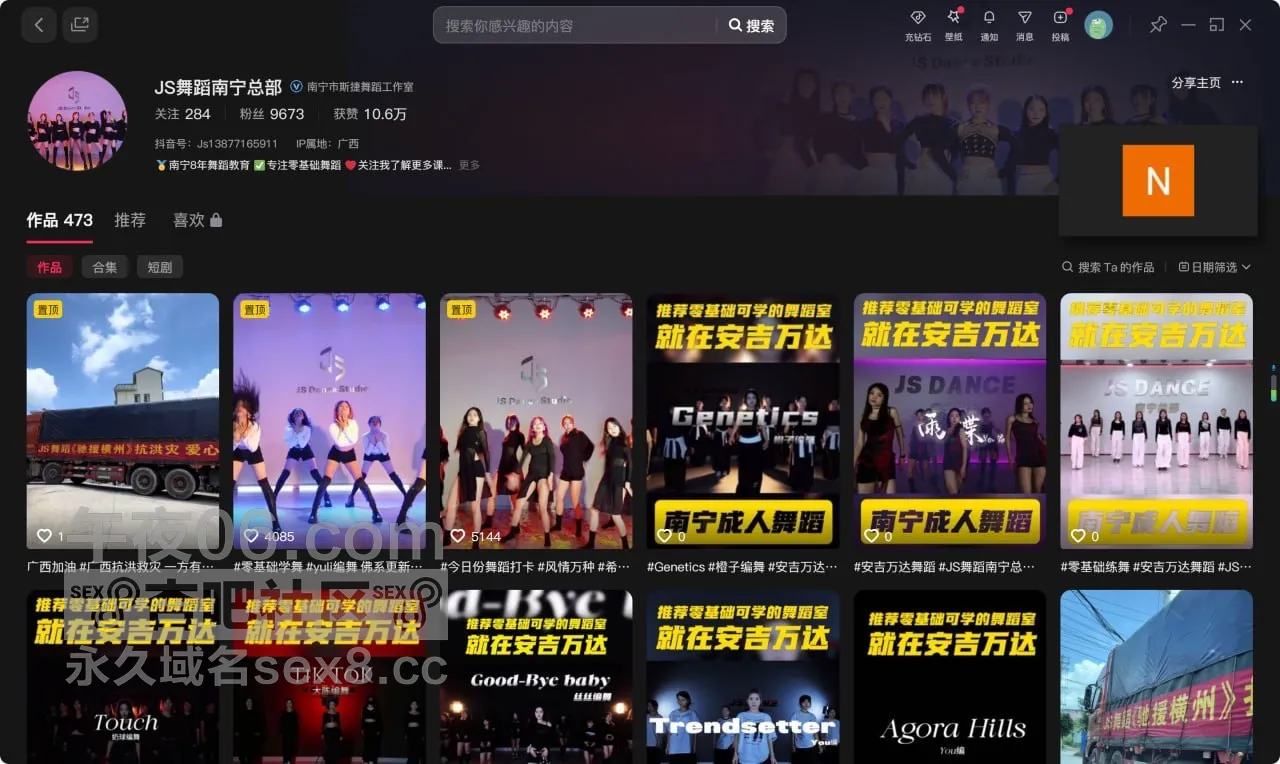
Task: Select the 短剧 chip
Action: (160, 267)
